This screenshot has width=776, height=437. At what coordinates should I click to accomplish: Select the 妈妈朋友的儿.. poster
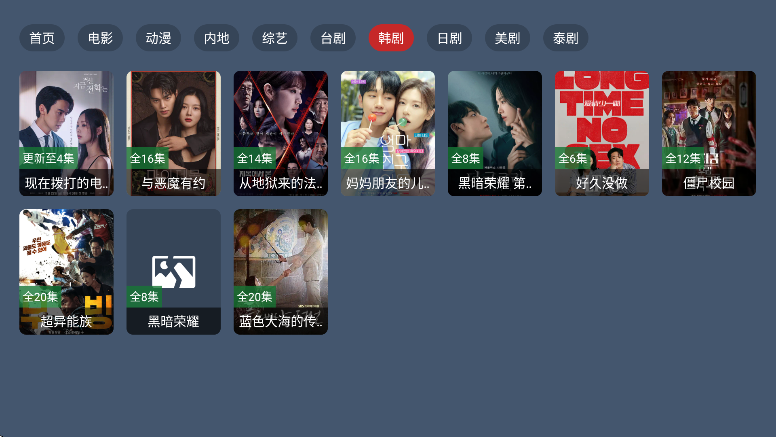click(x=387, y=133)
